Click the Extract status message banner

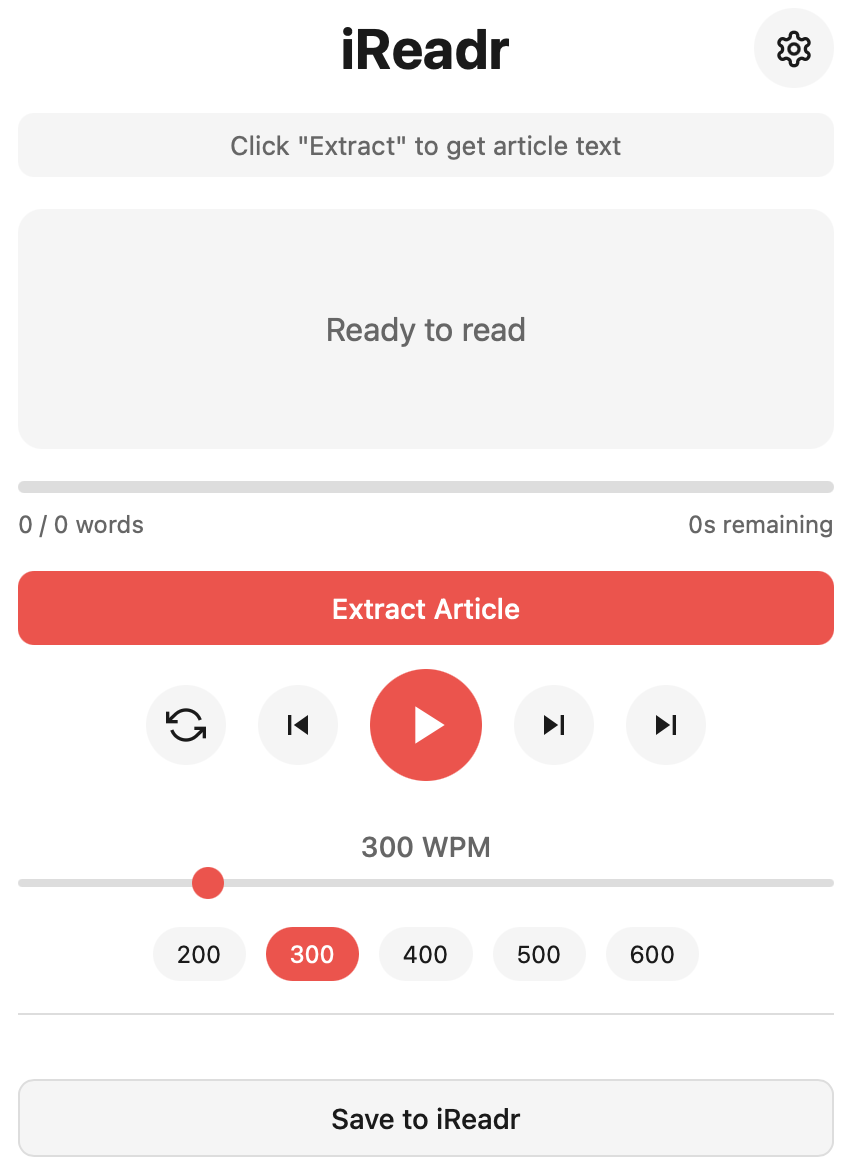426,145
